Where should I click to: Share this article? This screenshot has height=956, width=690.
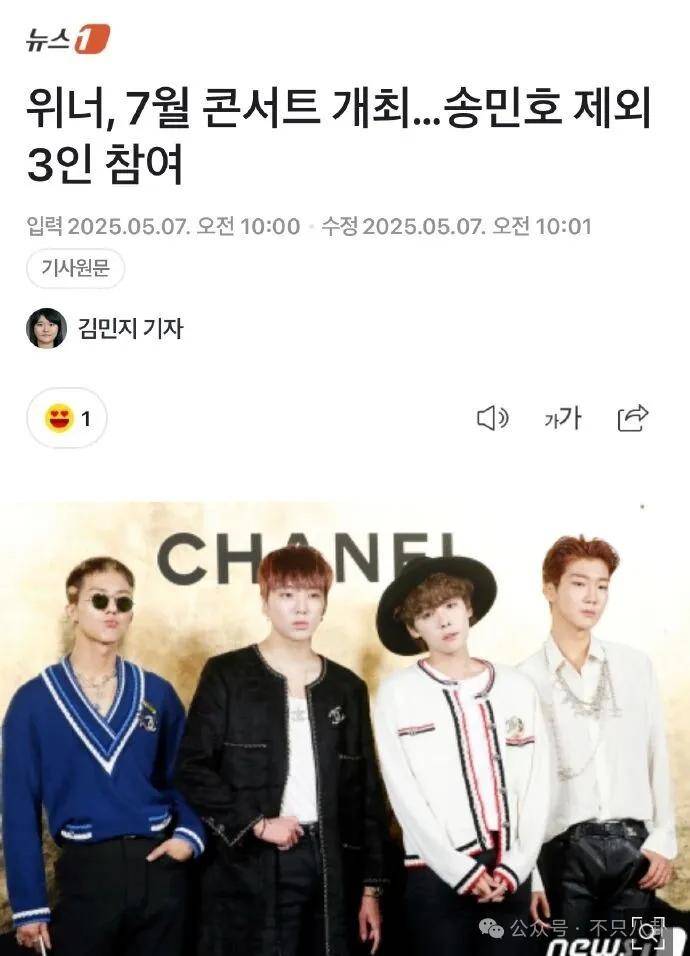(633, 418)
